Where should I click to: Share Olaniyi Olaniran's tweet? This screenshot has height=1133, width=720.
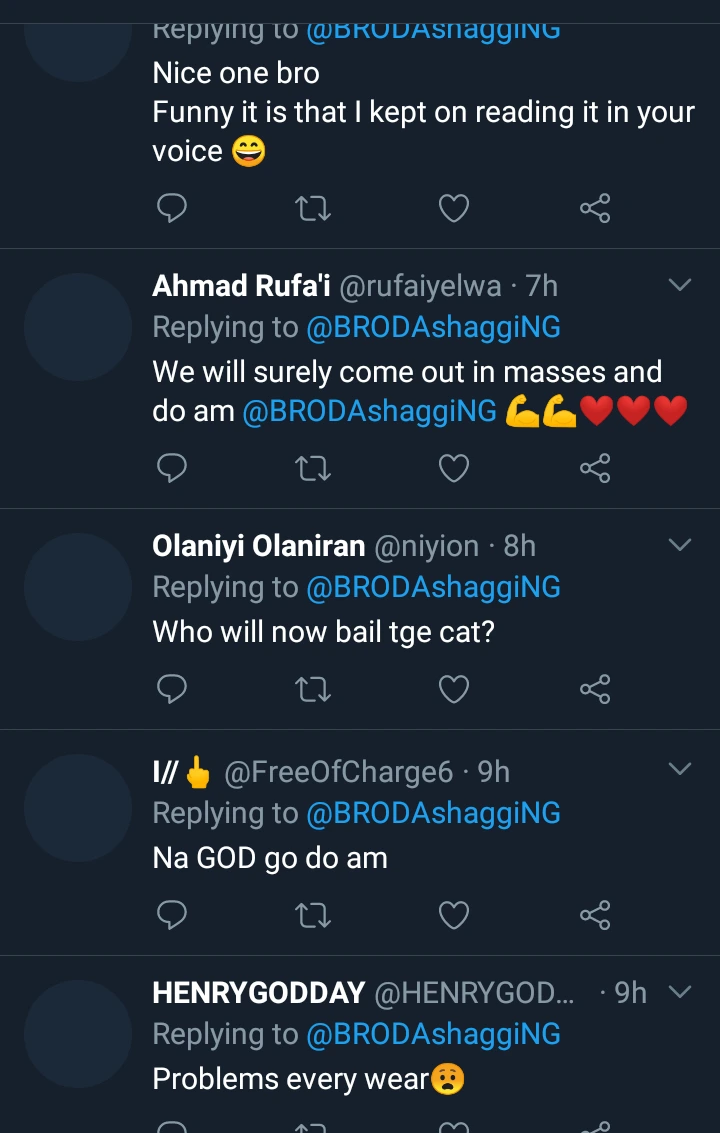point(595,689)
